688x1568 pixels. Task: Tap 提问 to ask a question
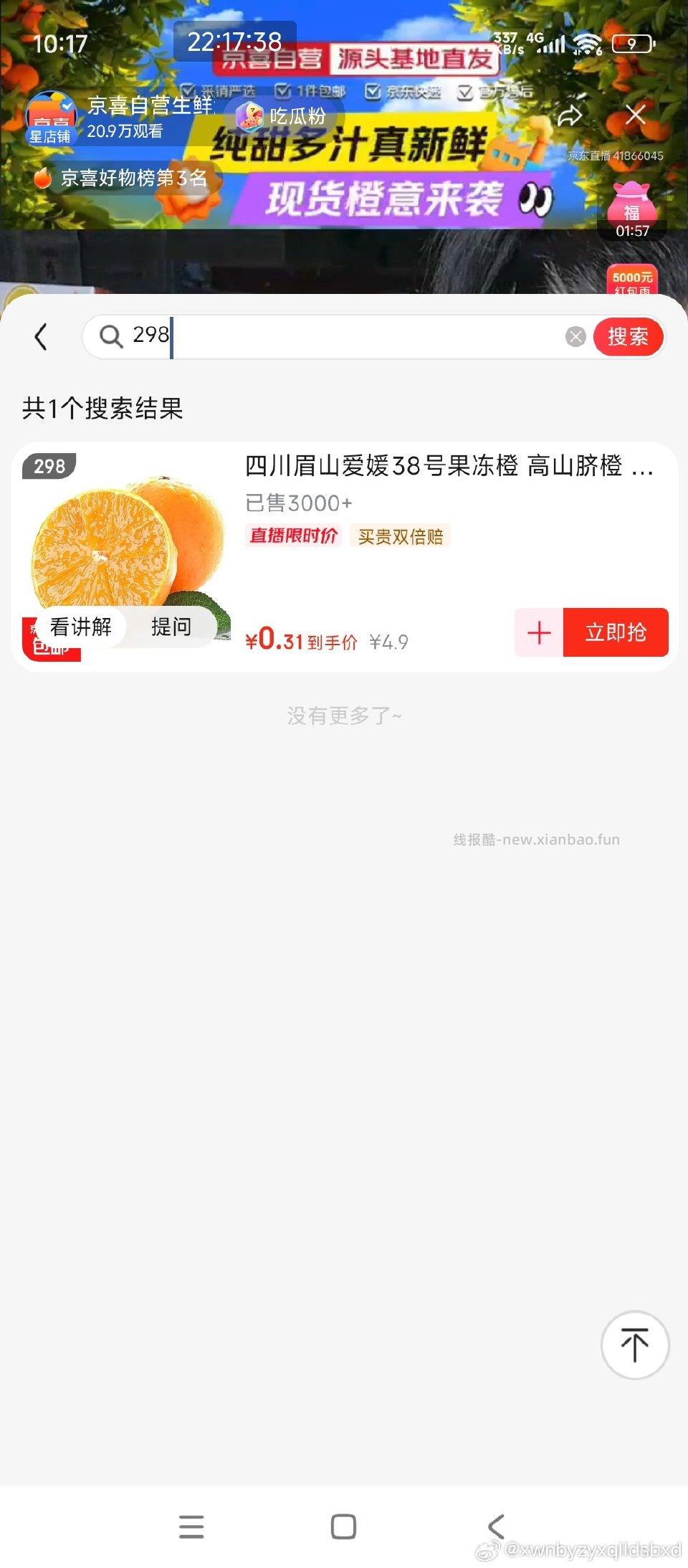pos(171,626)
